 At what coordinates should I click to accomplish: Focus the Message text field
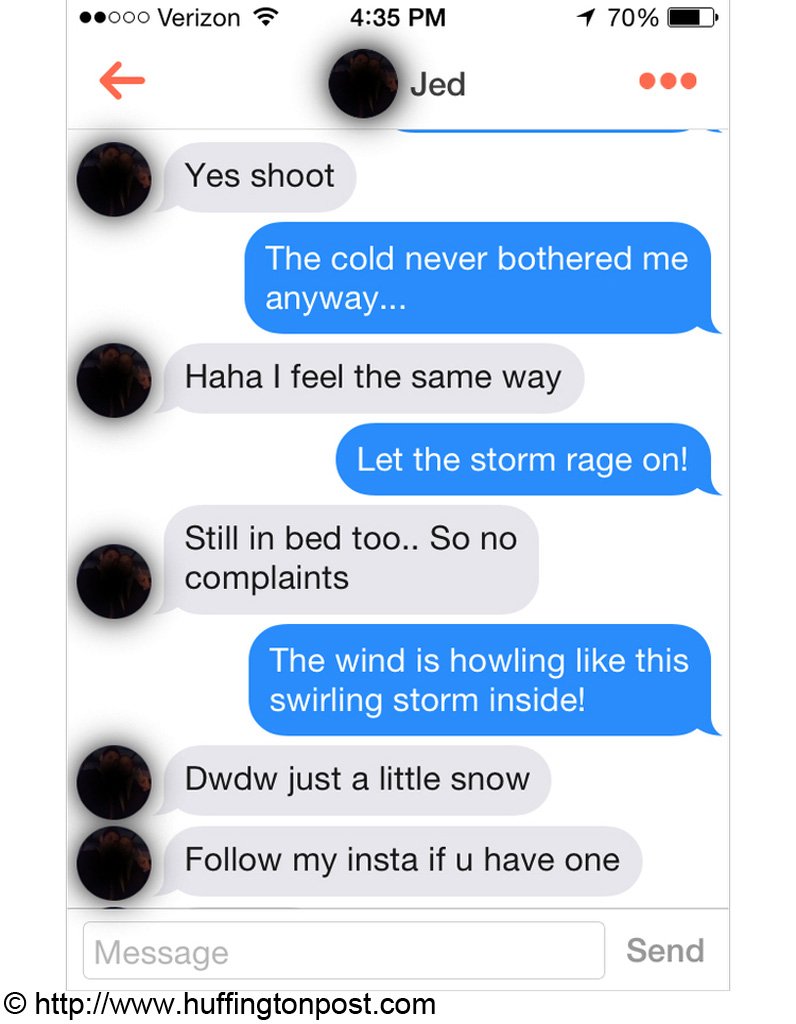tap(343, 950)
